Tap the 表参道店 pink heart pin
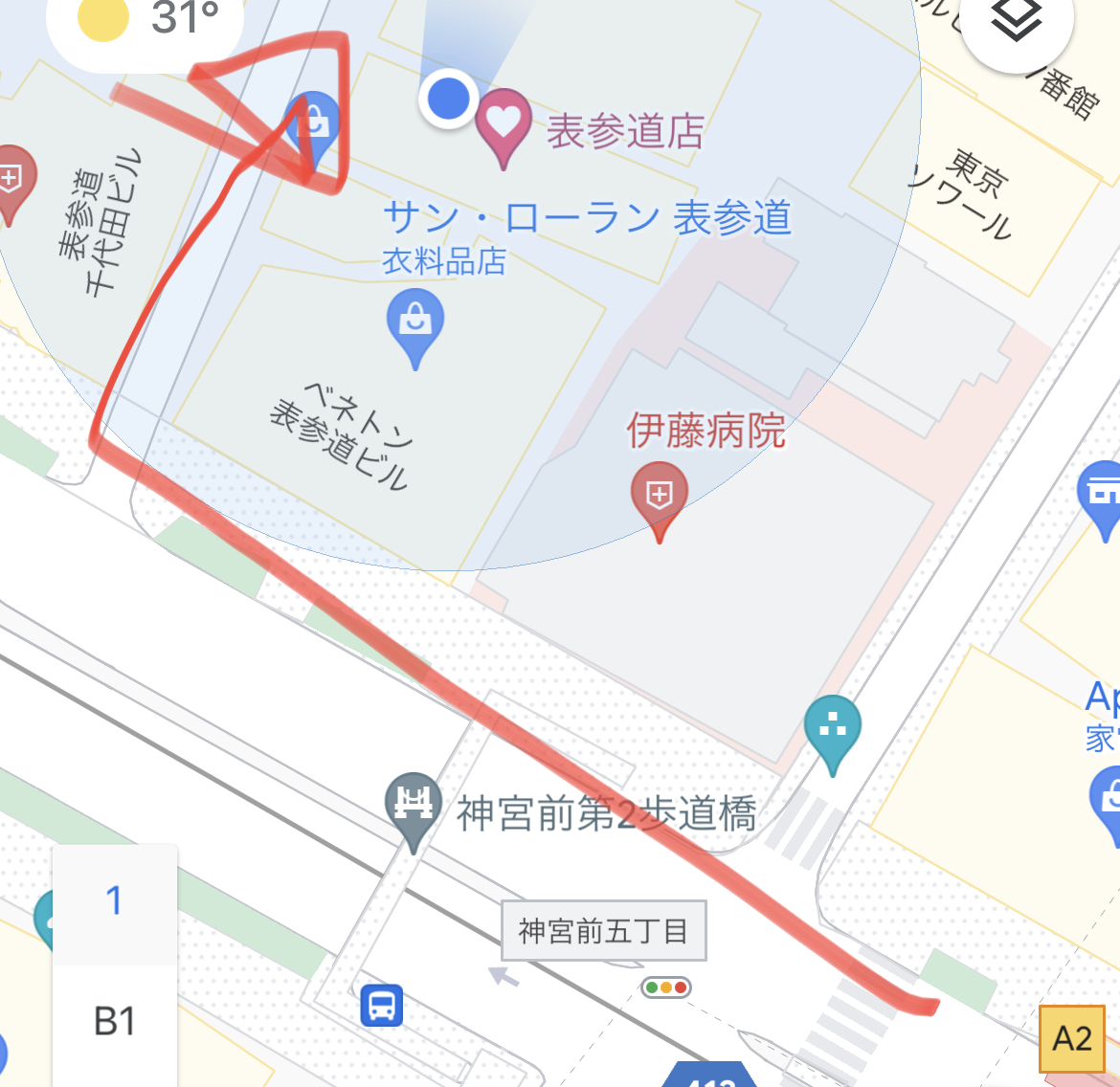 coord(504,122)
